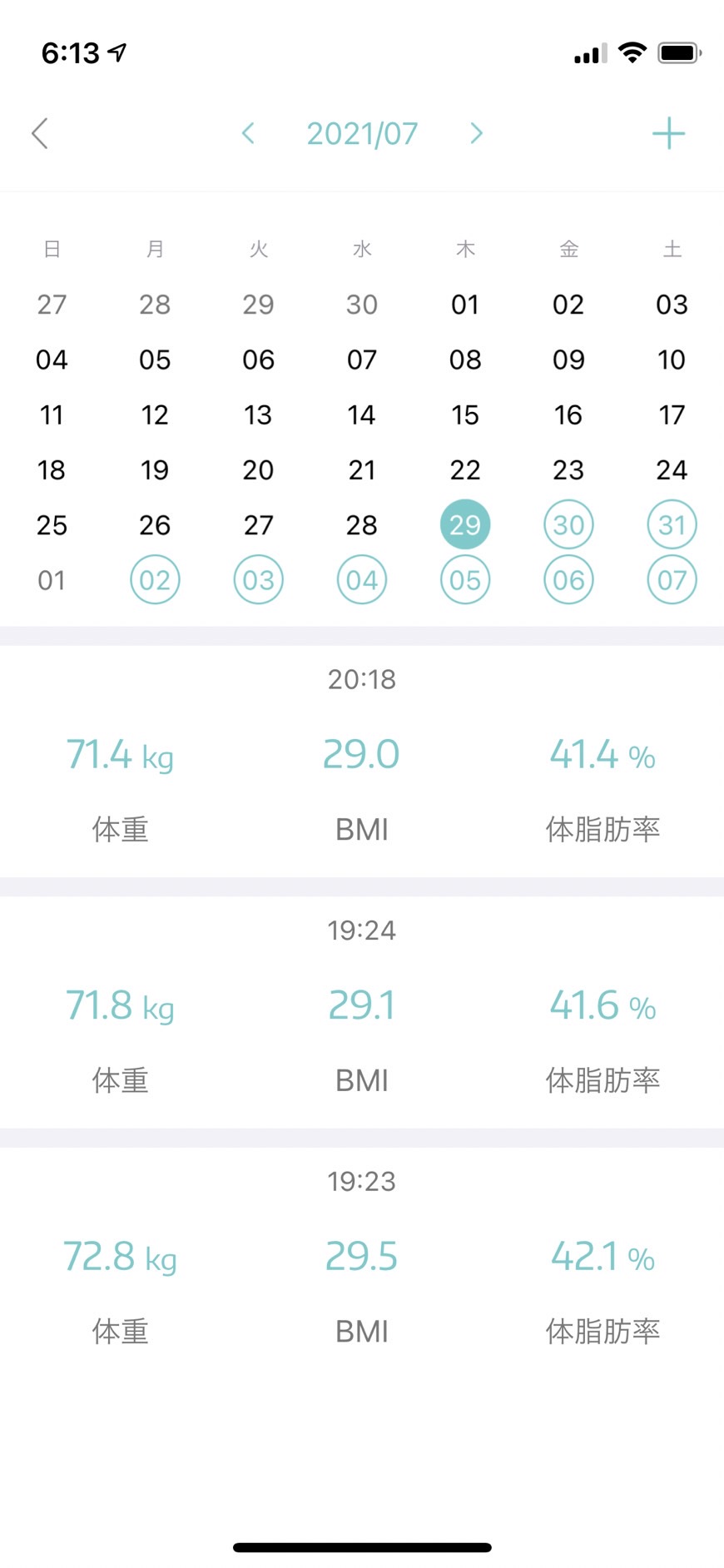The width and height of the screenshot is (724, 1568).
Task: Select July 30 on the calendar
Action: (568, 524)
